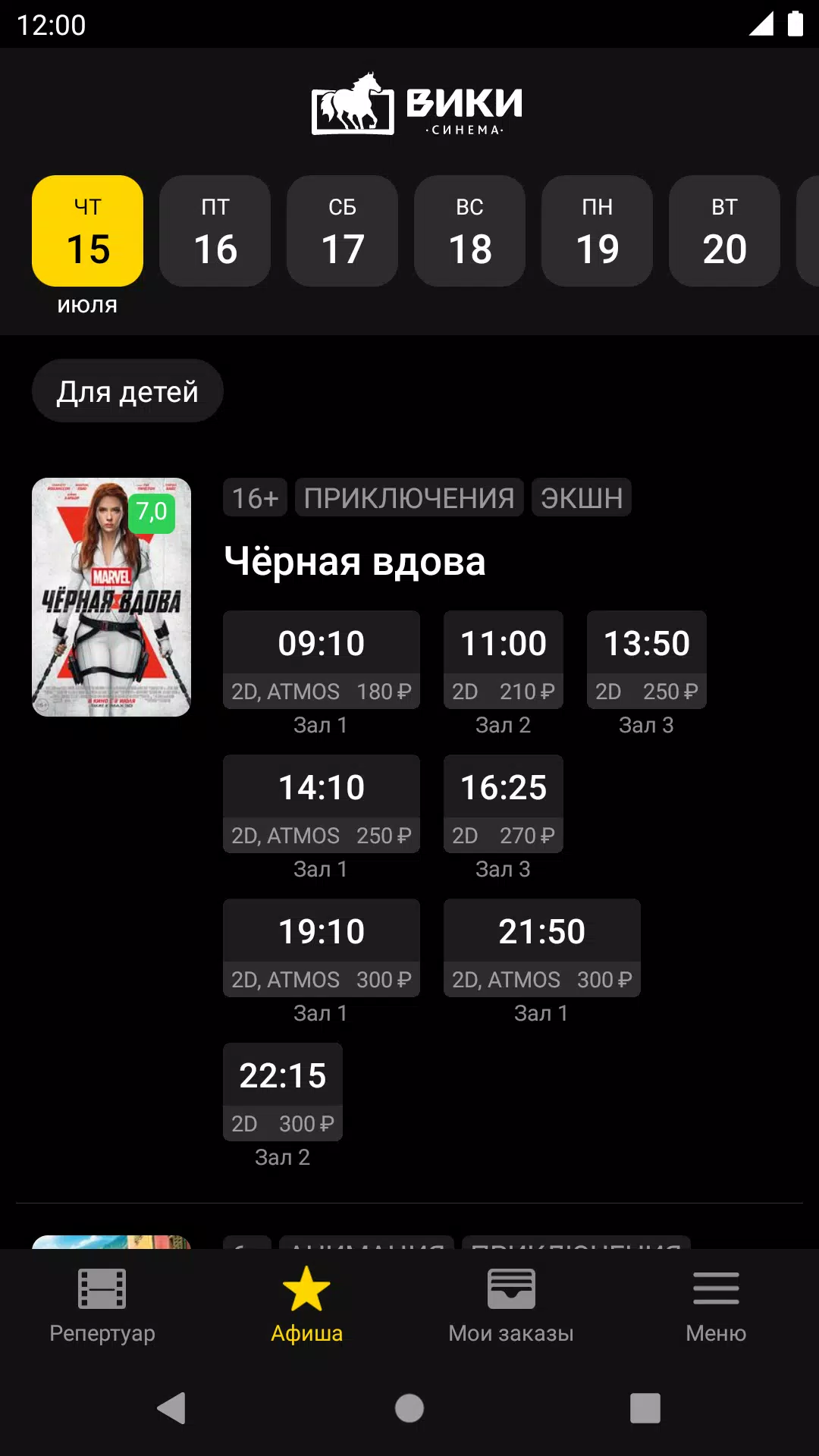Switch to the Репертуар tab
The width and height of the screenshot is (819, 1456).
102,1306
